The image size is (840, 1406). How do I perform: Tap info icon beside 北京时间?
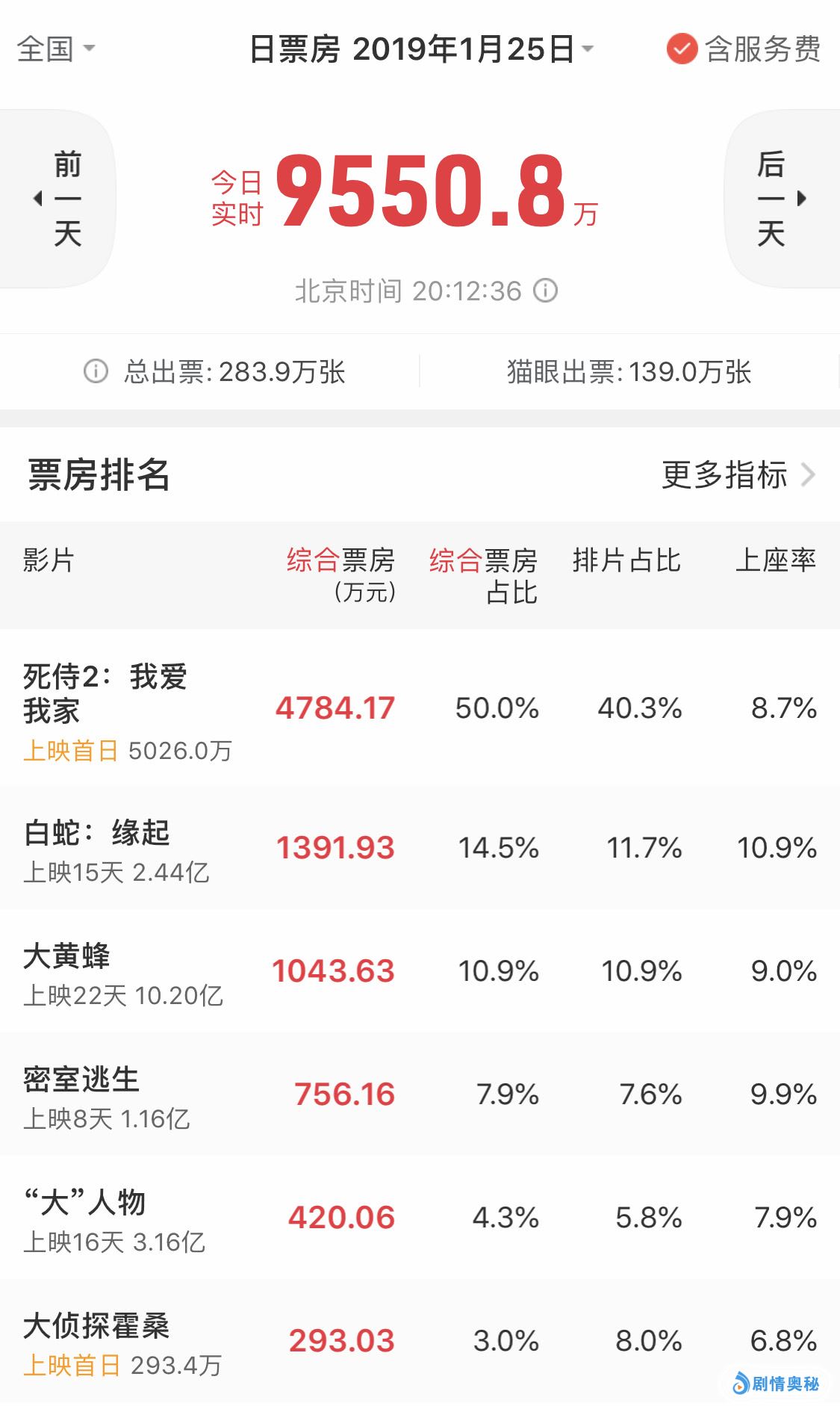(x=545, y=291)
